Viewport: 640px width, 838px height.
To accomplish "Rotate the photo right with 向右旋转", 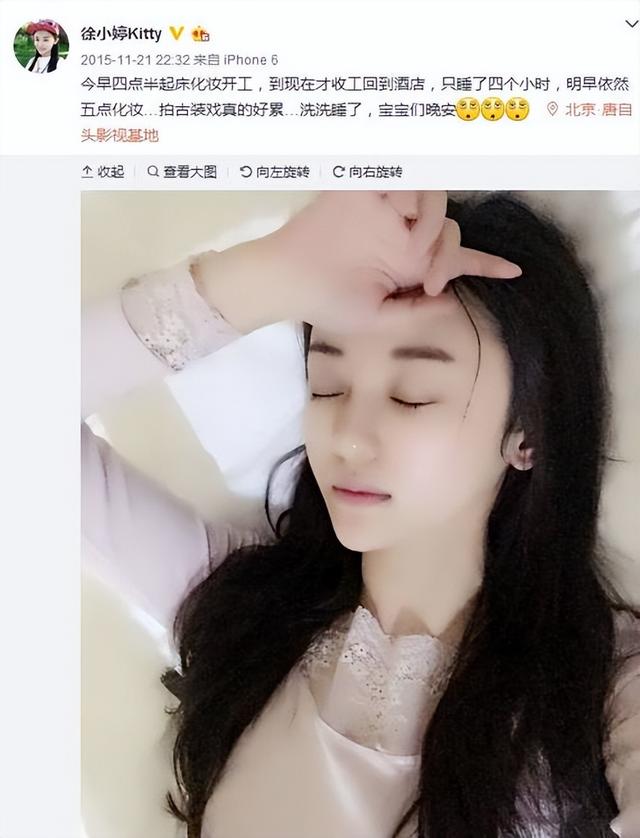I will pos(367,172).
